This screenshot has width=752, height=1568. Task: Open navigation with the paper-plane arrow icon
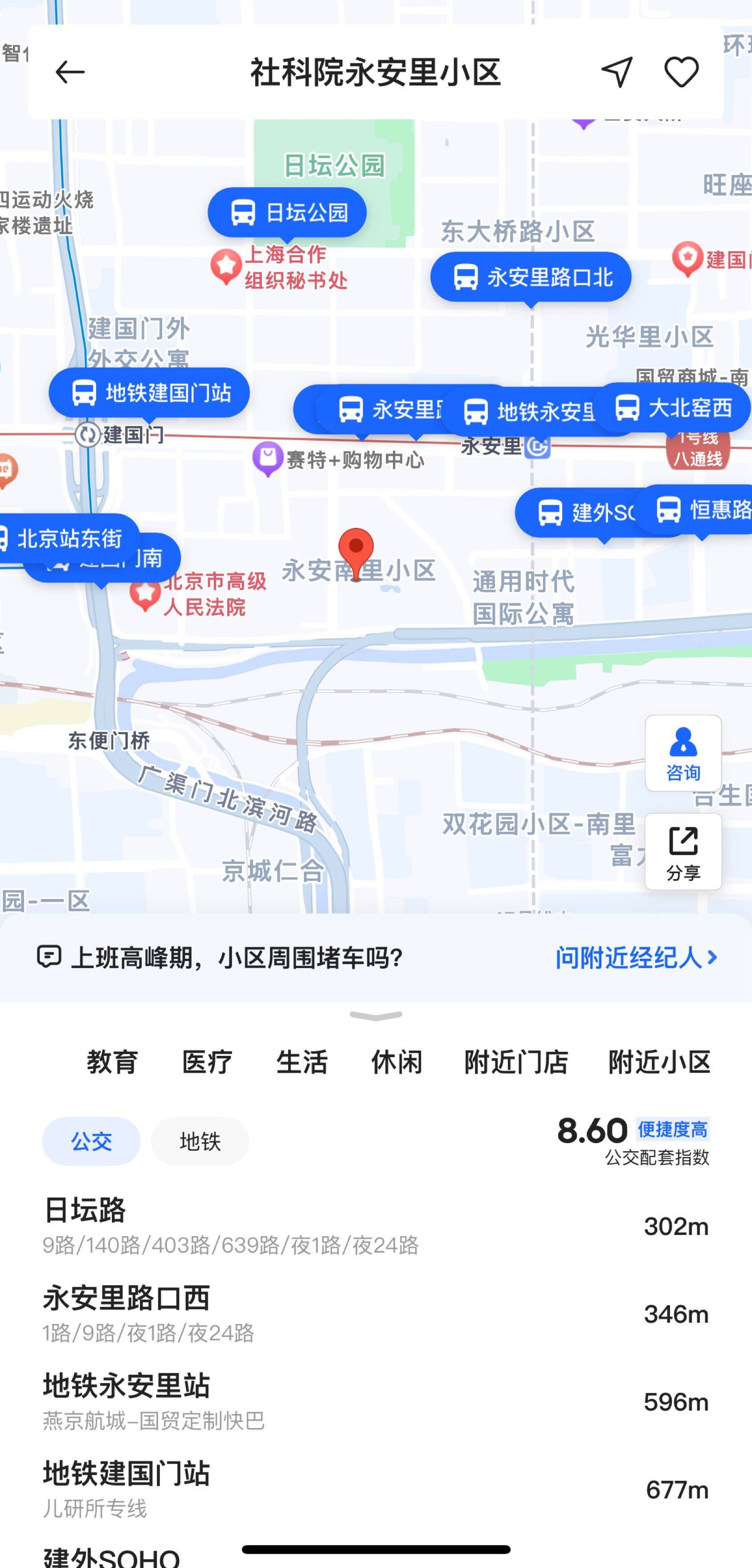[x=617, y=73]
